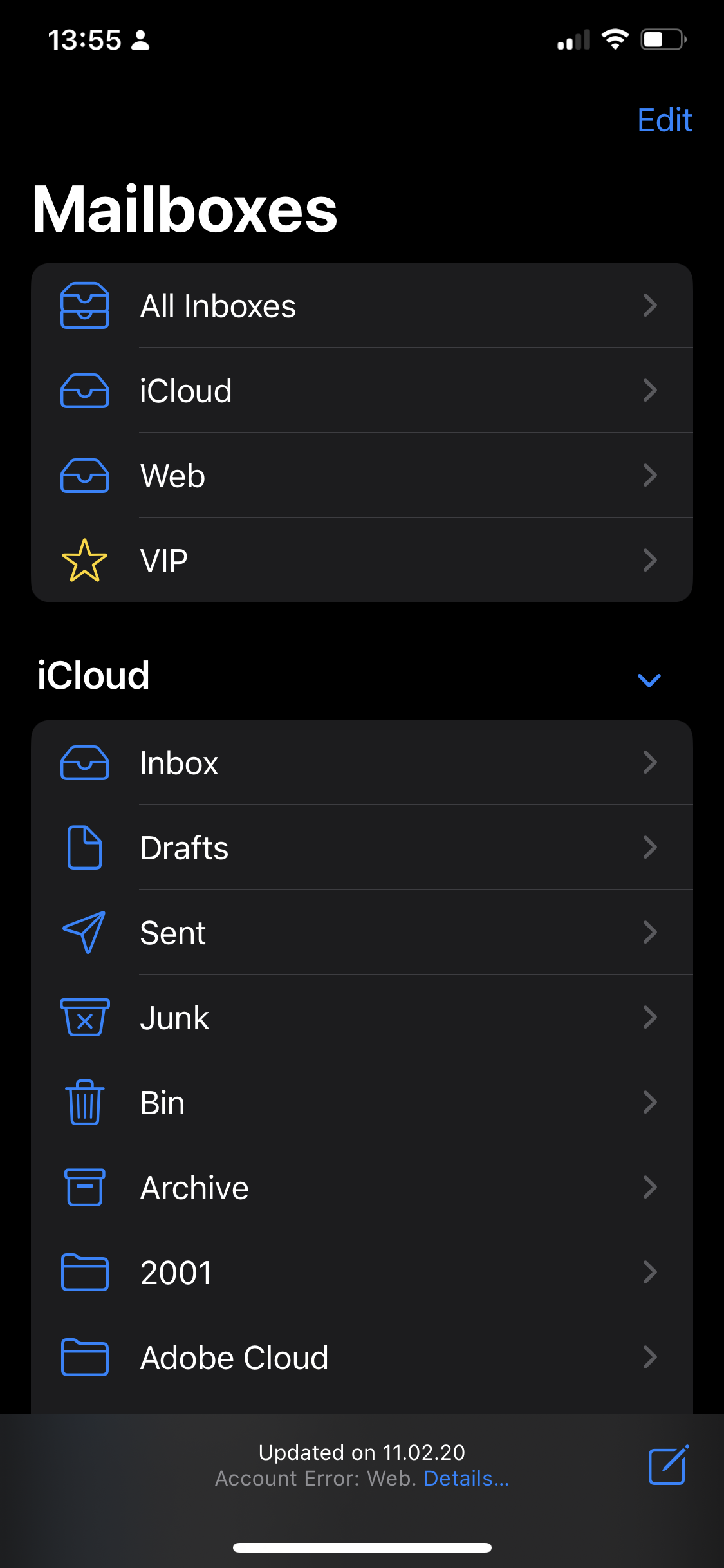This screenshot has height=1568, width=724.
Task: Open the Web mailbox
Action: (x=362, y=476)
